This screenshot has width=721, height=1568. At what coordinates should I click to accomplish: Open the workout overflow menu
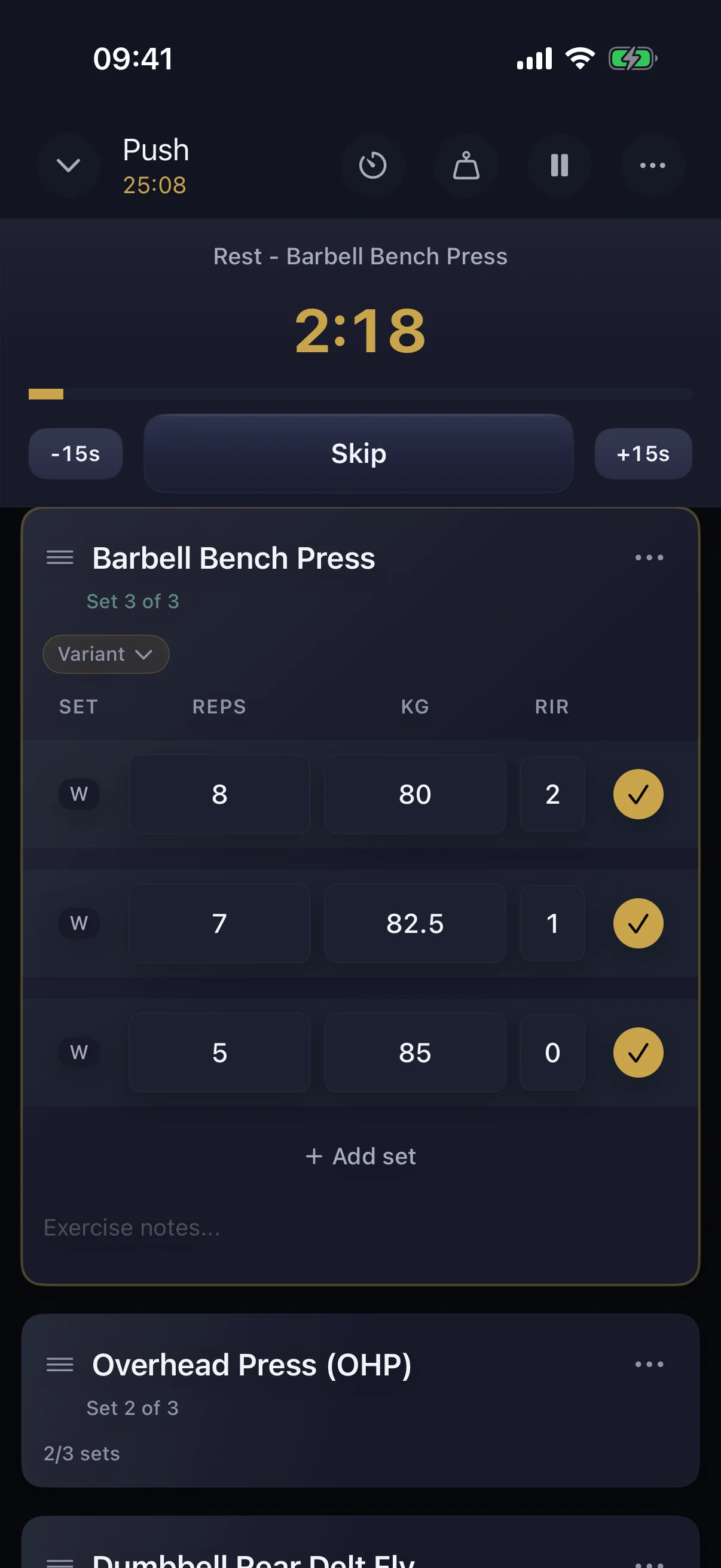(652, 165)
